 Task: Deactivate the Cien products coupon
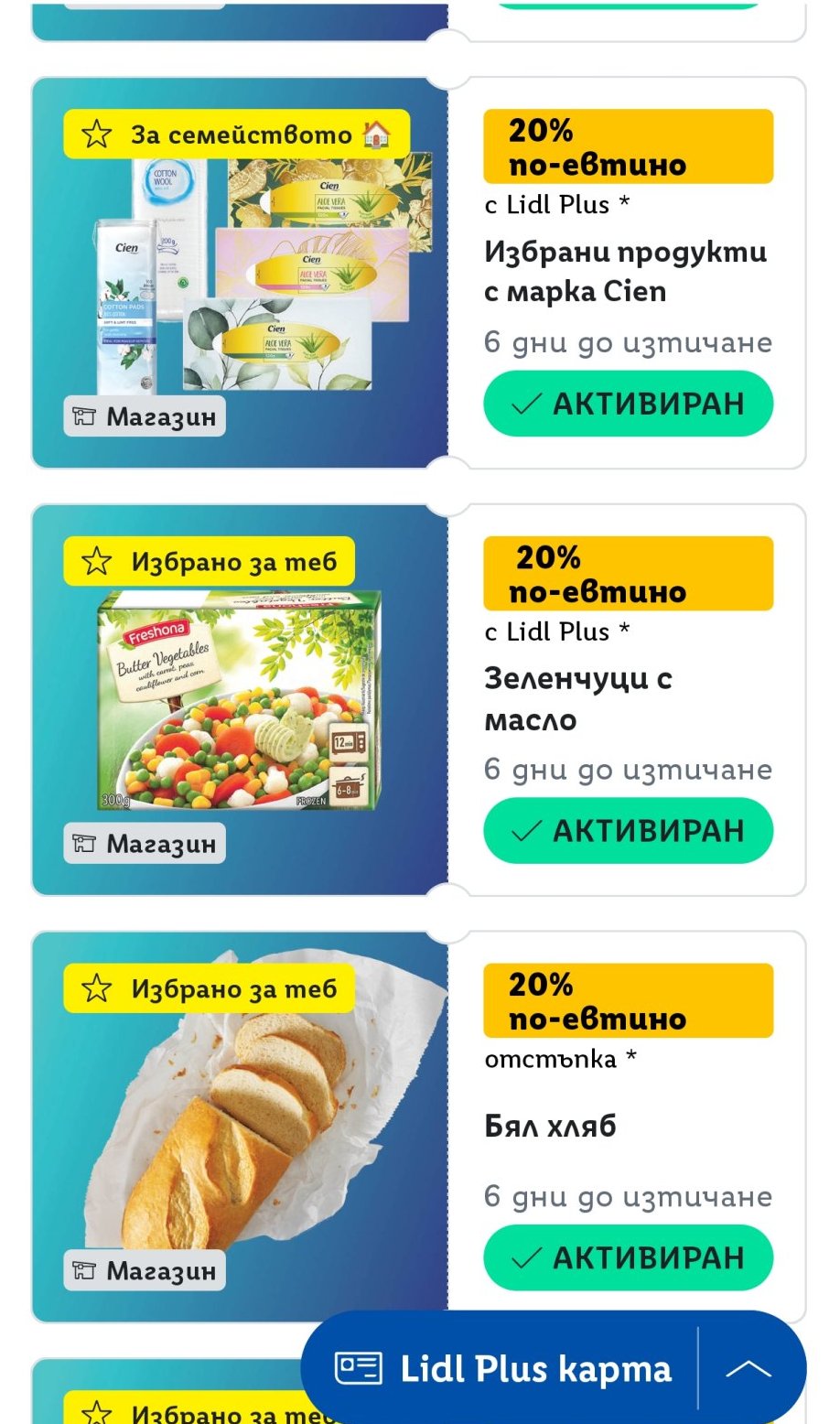tap(628, 404)
